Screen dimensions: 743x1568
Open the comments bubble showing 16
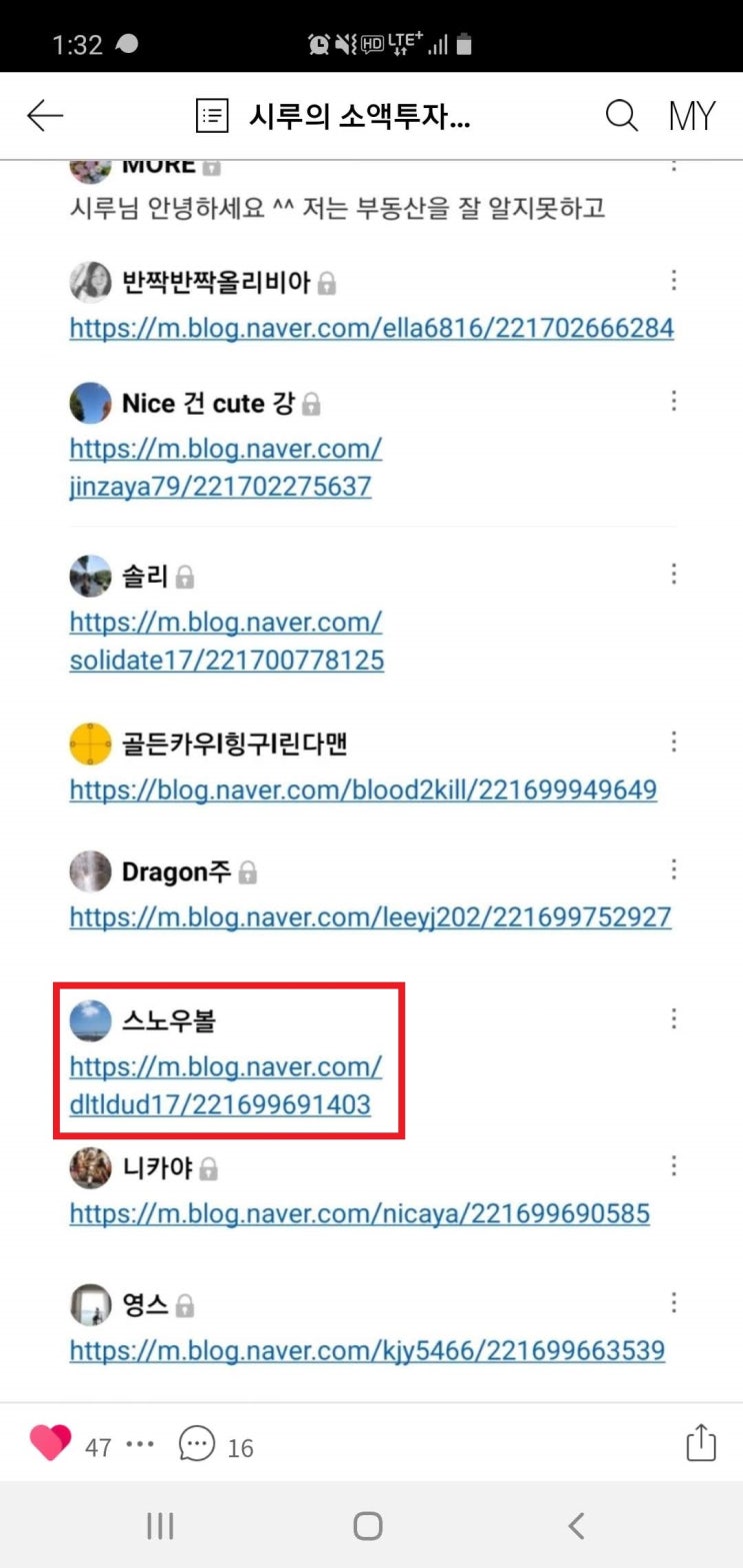(x=197, y=1444)
